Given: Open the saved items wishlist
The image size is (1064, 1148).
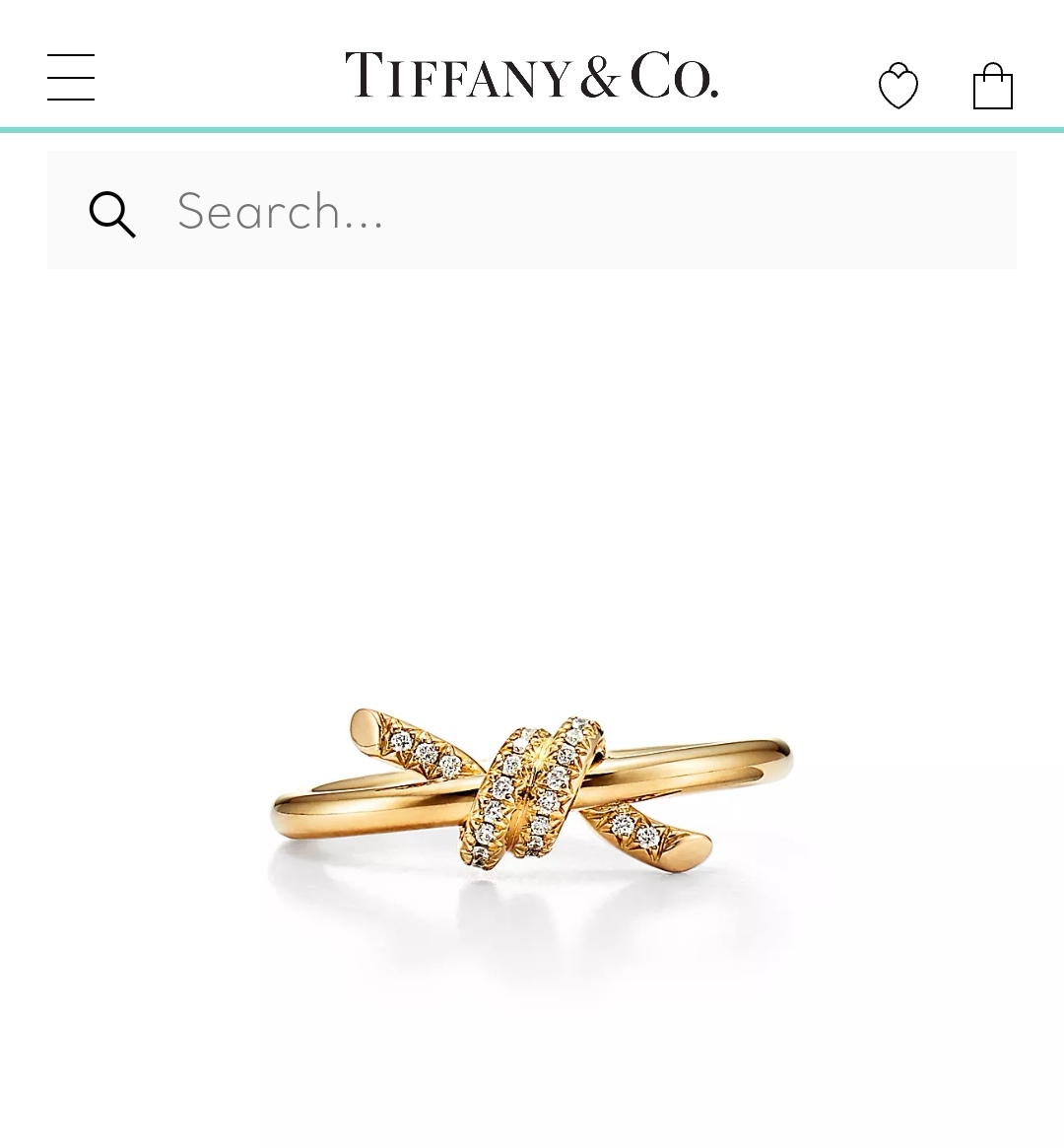Looking at the screenshot, I should [x=898, y=86].
